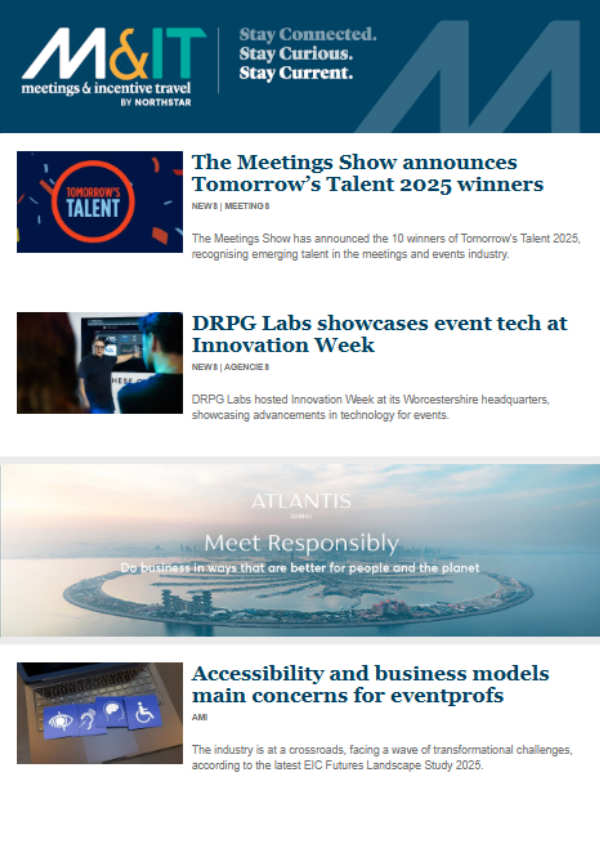Viewport: 600px width, 849px height.
Task: Open the M&IT header banner
Action: coord(300,66)
